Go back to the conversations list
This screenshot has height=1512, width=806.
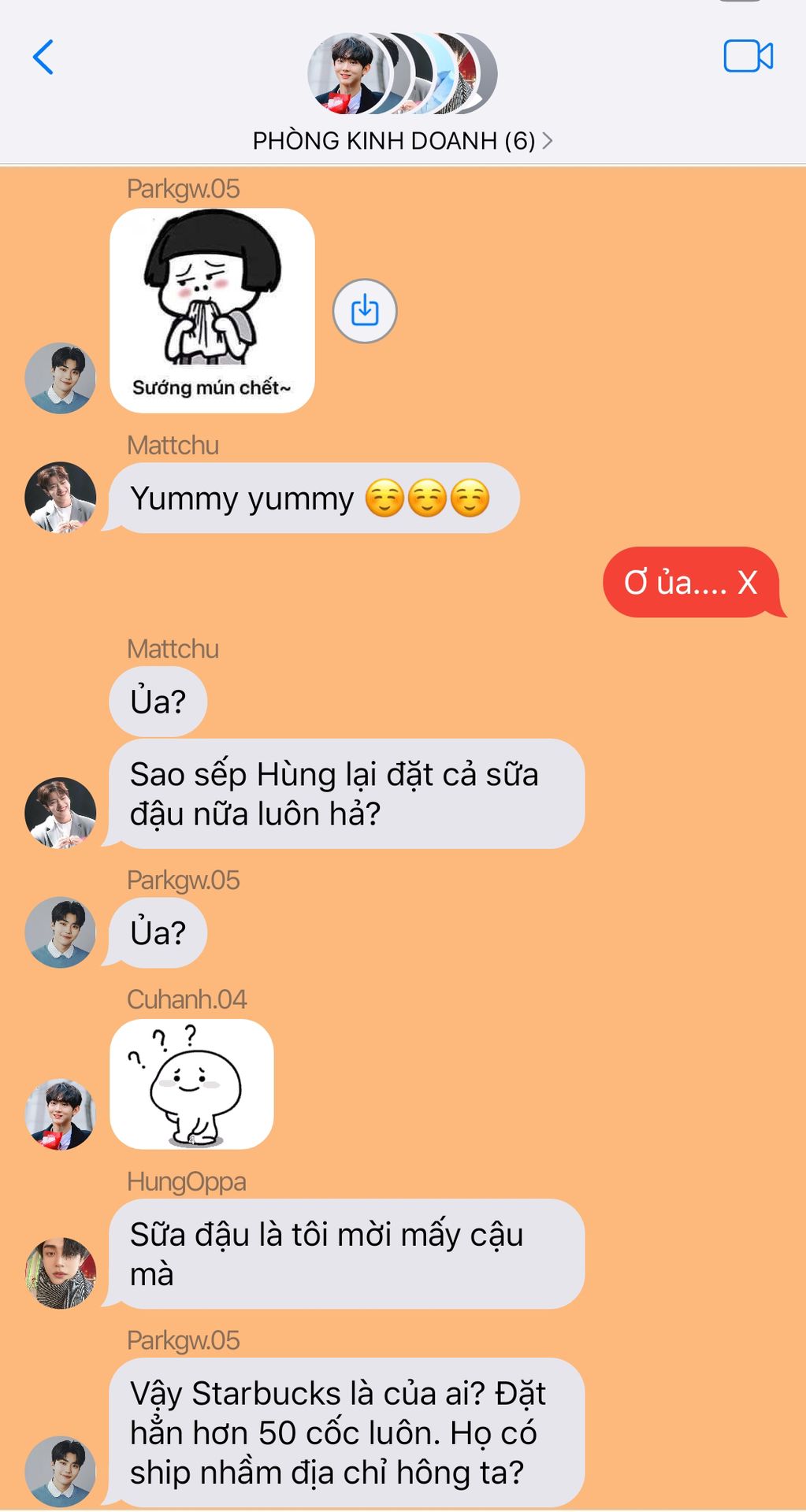[x=43, y=57]
